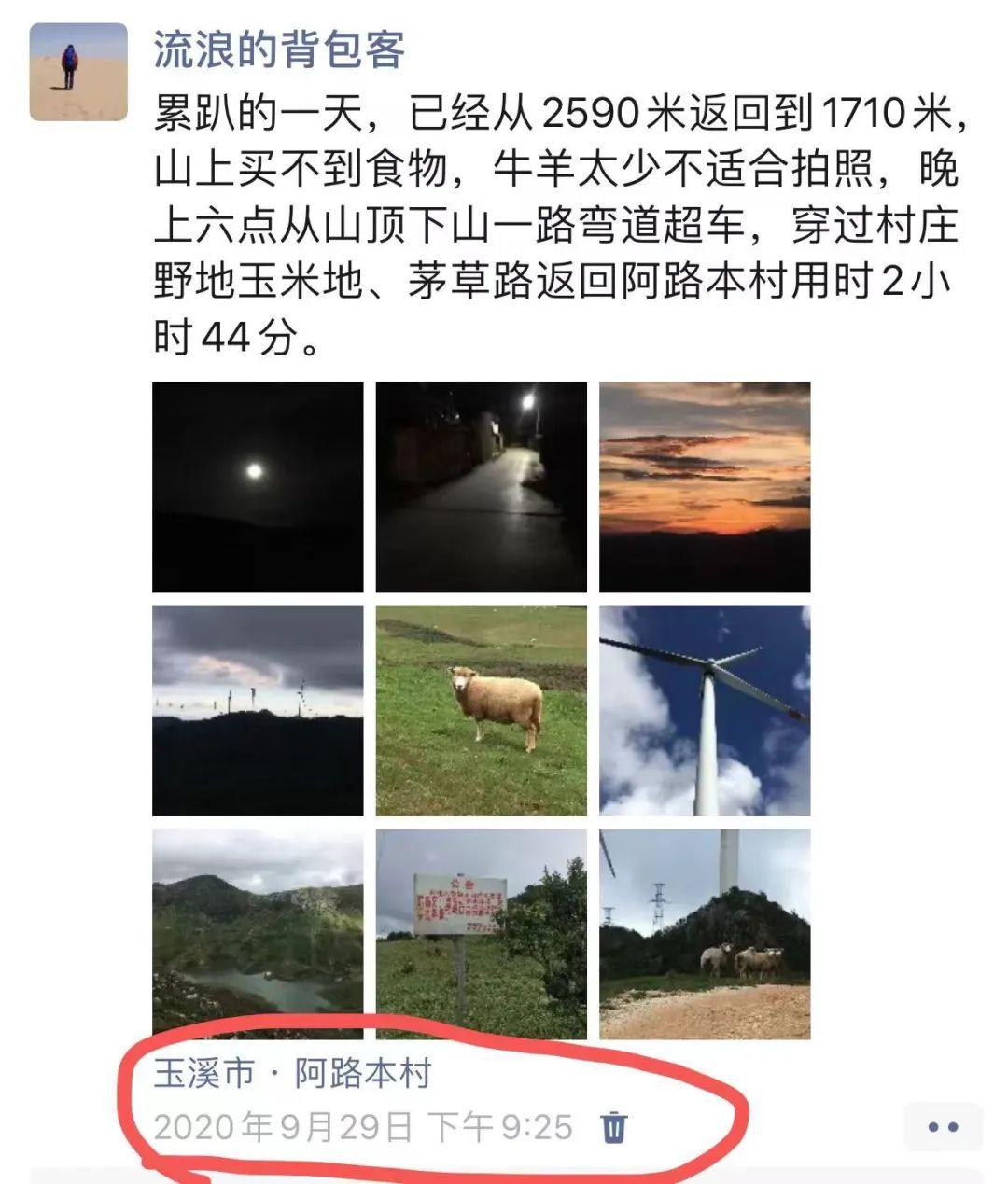The width and height of the screenshot is (1008, 1184).
Task: View the full moon night photo
Action: coord(258,487)
